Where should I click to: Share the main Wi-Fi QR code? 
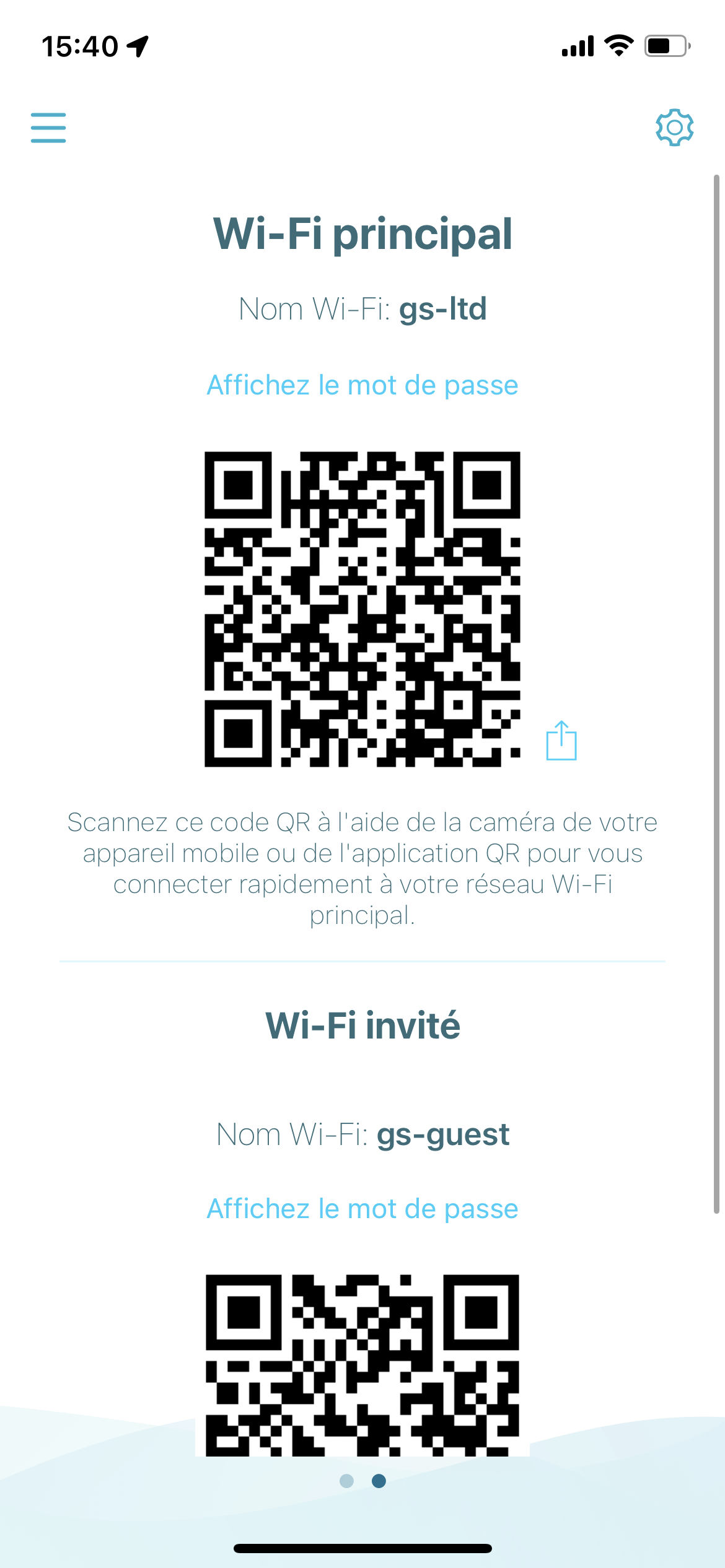tap(561, 740)
